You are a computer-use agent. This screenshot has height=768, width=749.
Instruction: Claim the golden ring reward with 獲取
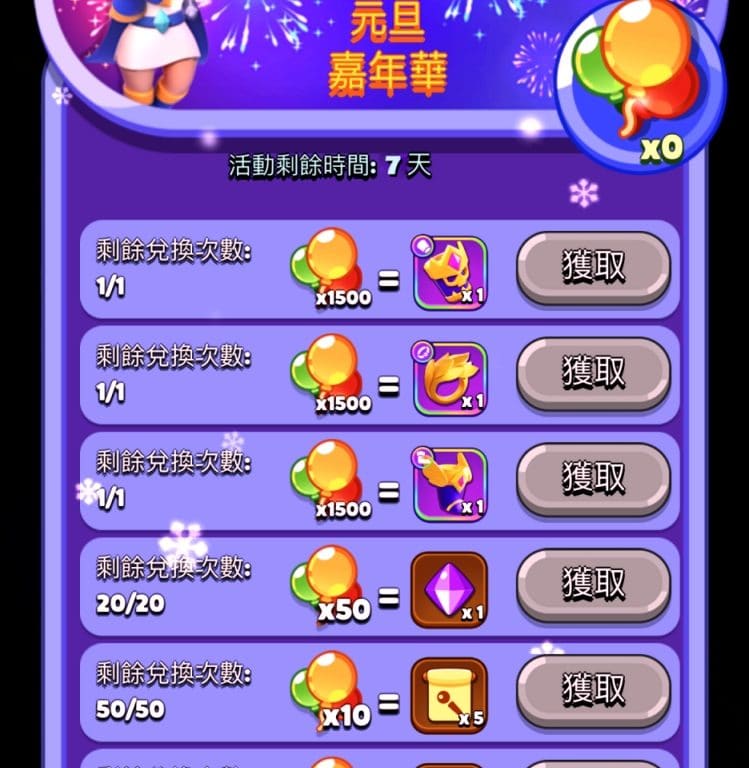click(x=593, y=374)
